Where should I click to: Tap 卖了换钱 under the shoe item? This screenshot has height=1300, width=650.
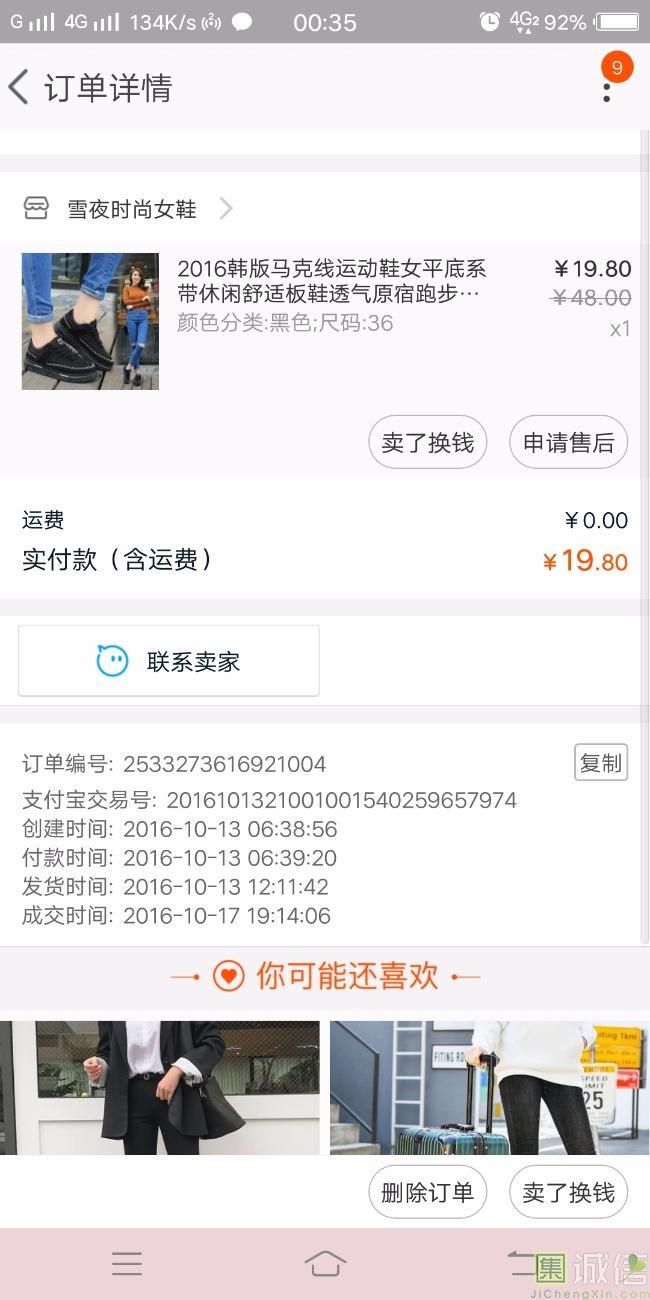428,443
